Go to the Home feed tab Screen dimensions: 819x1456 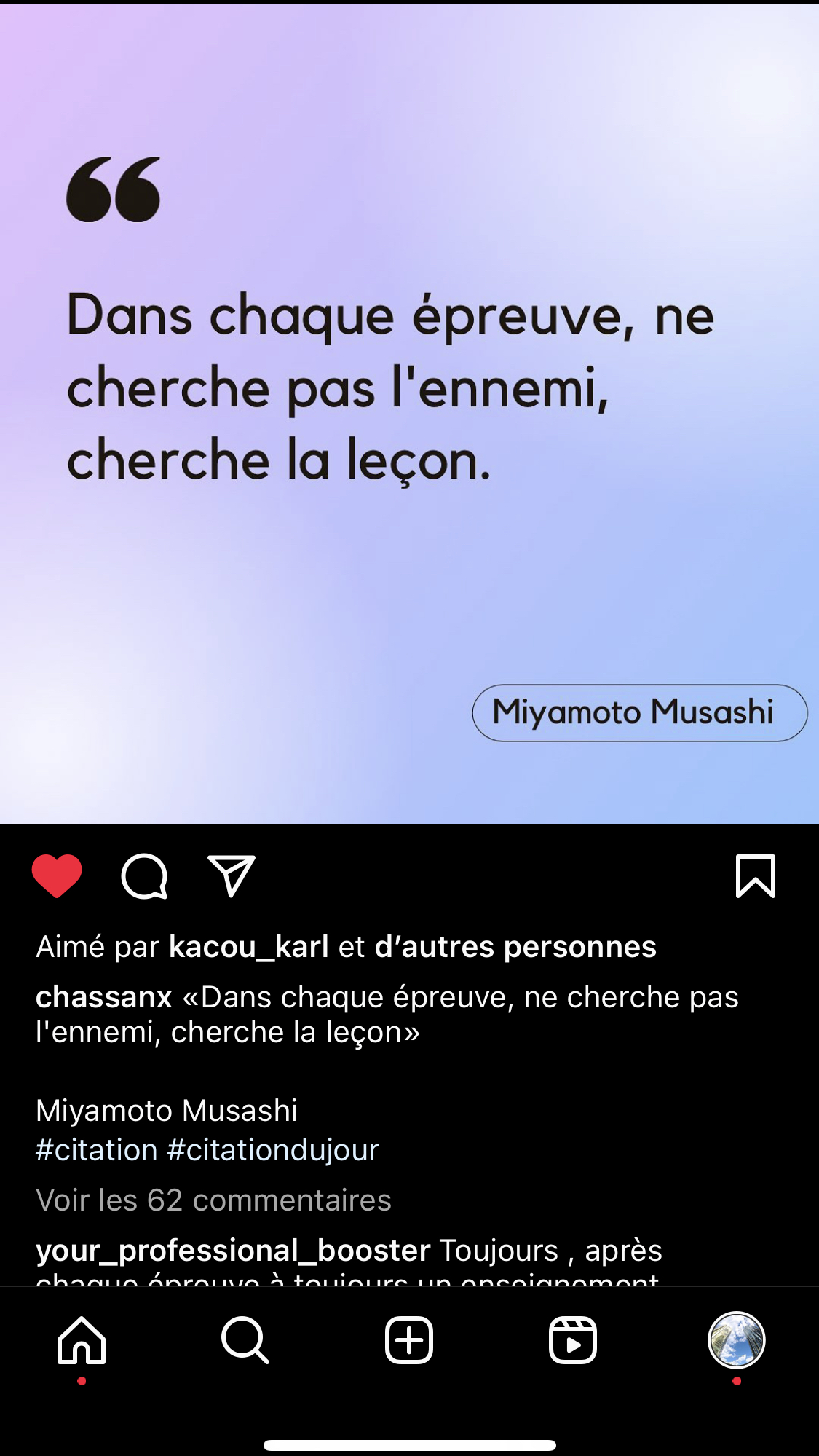click(x=82, y=1340)
